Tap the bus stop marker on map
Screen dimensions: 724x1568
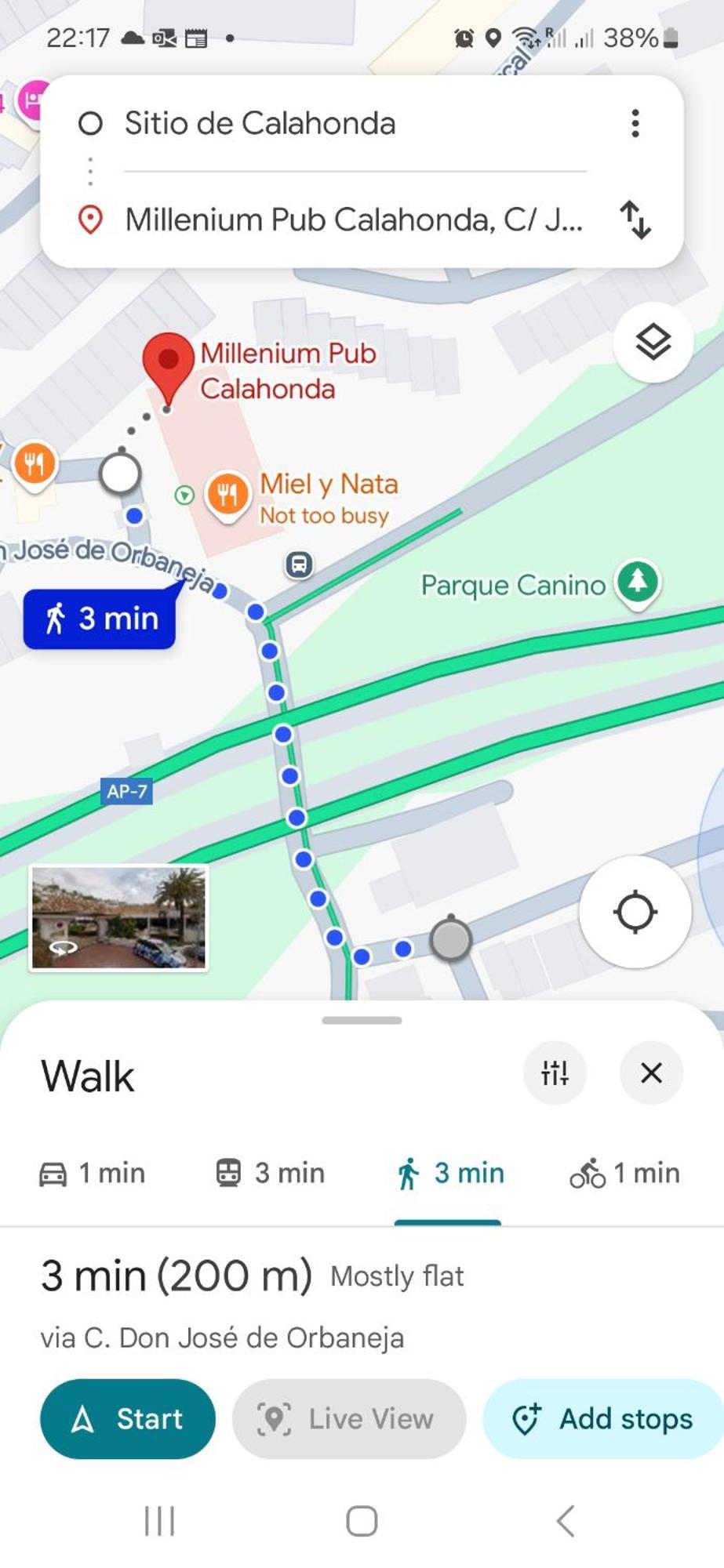point(299,564)
